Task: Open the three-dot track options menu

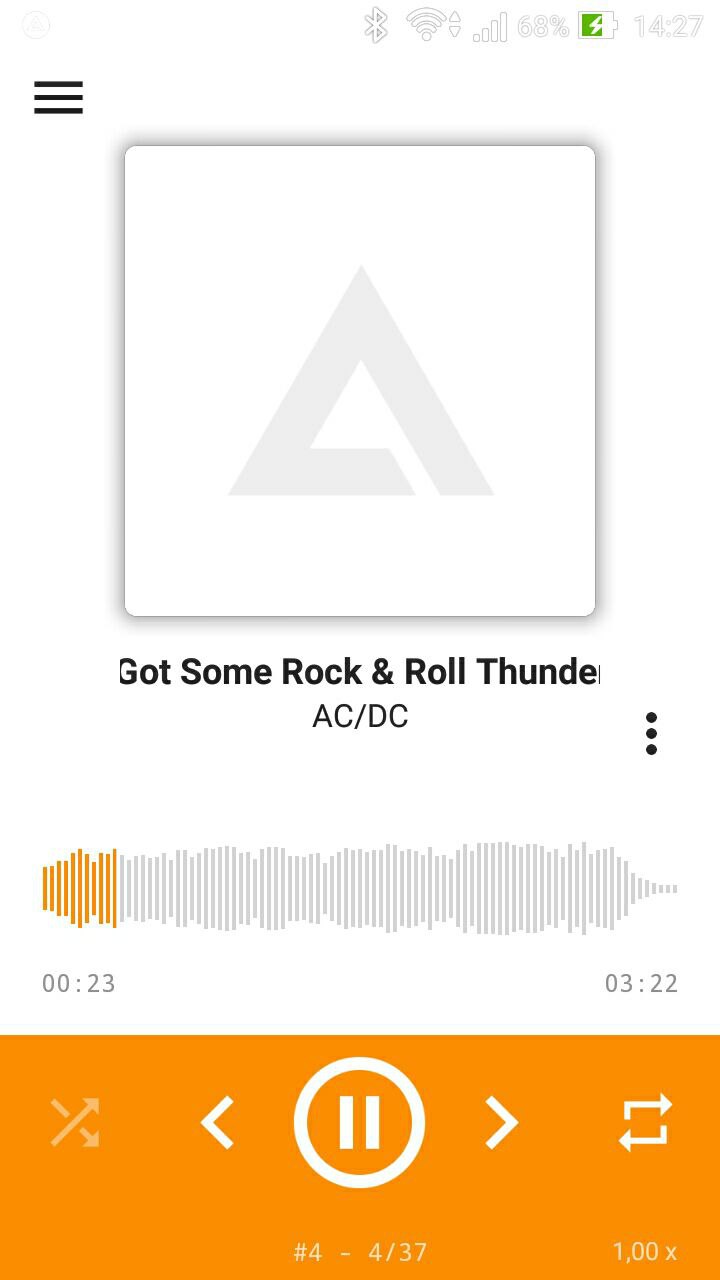Action: 651,734
